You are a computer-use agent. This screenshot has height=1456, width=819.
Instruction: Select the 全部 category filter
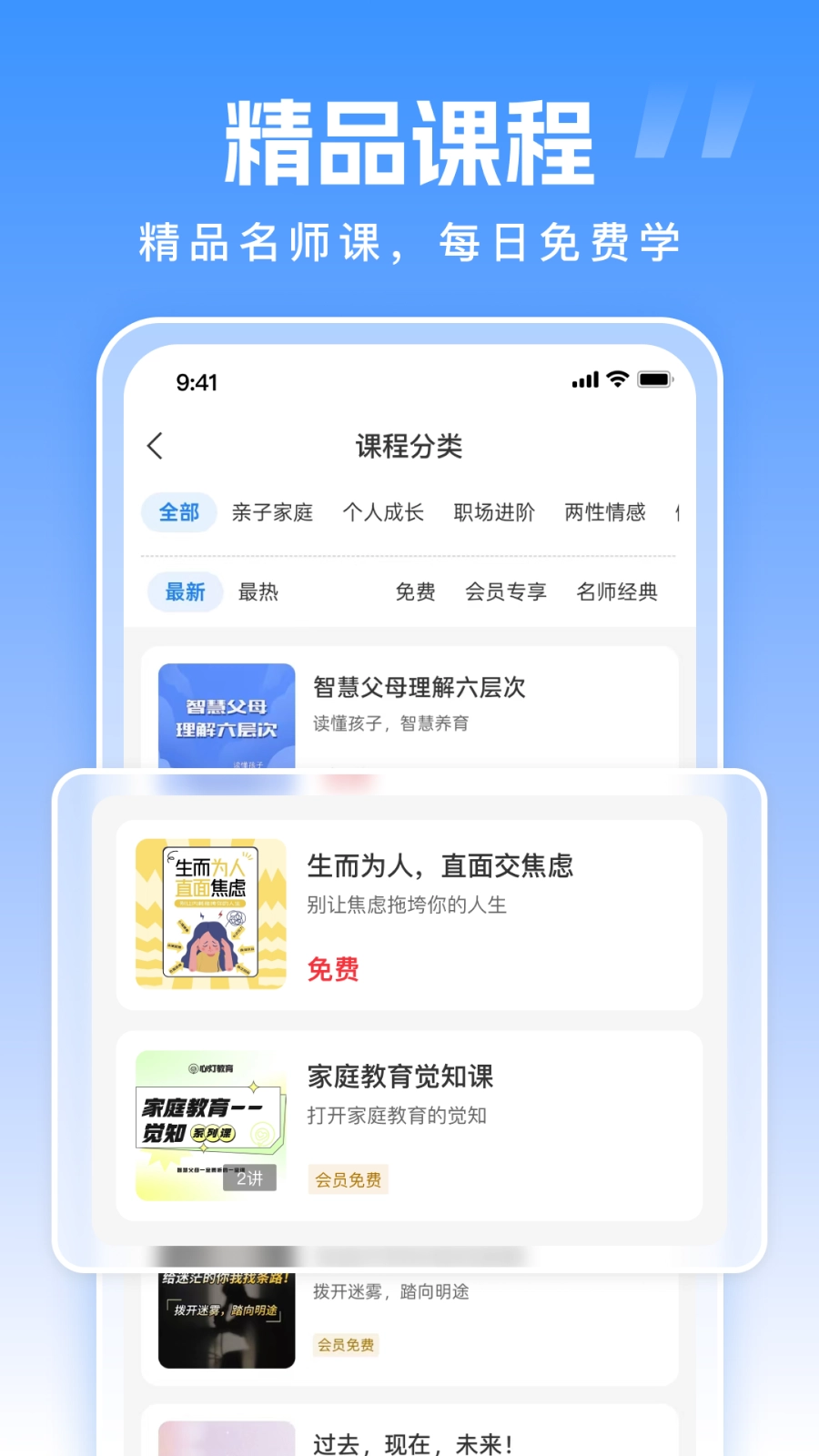tap(178, 512)
